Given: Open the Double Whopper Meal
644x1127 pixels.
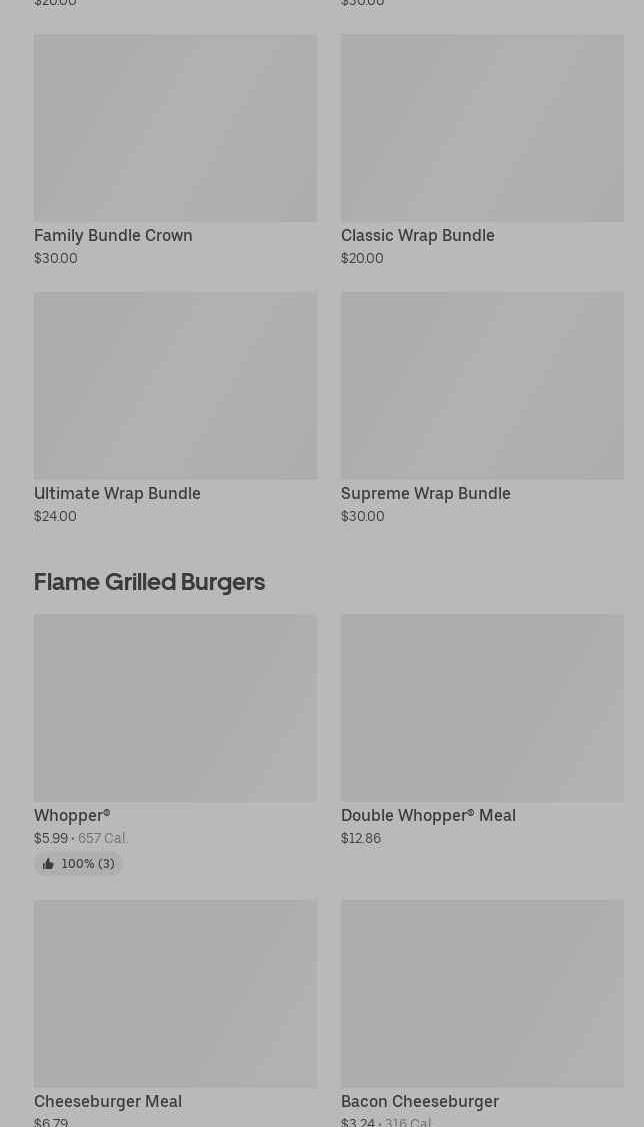Looking at the screenshot, I should tap(482, 730).
